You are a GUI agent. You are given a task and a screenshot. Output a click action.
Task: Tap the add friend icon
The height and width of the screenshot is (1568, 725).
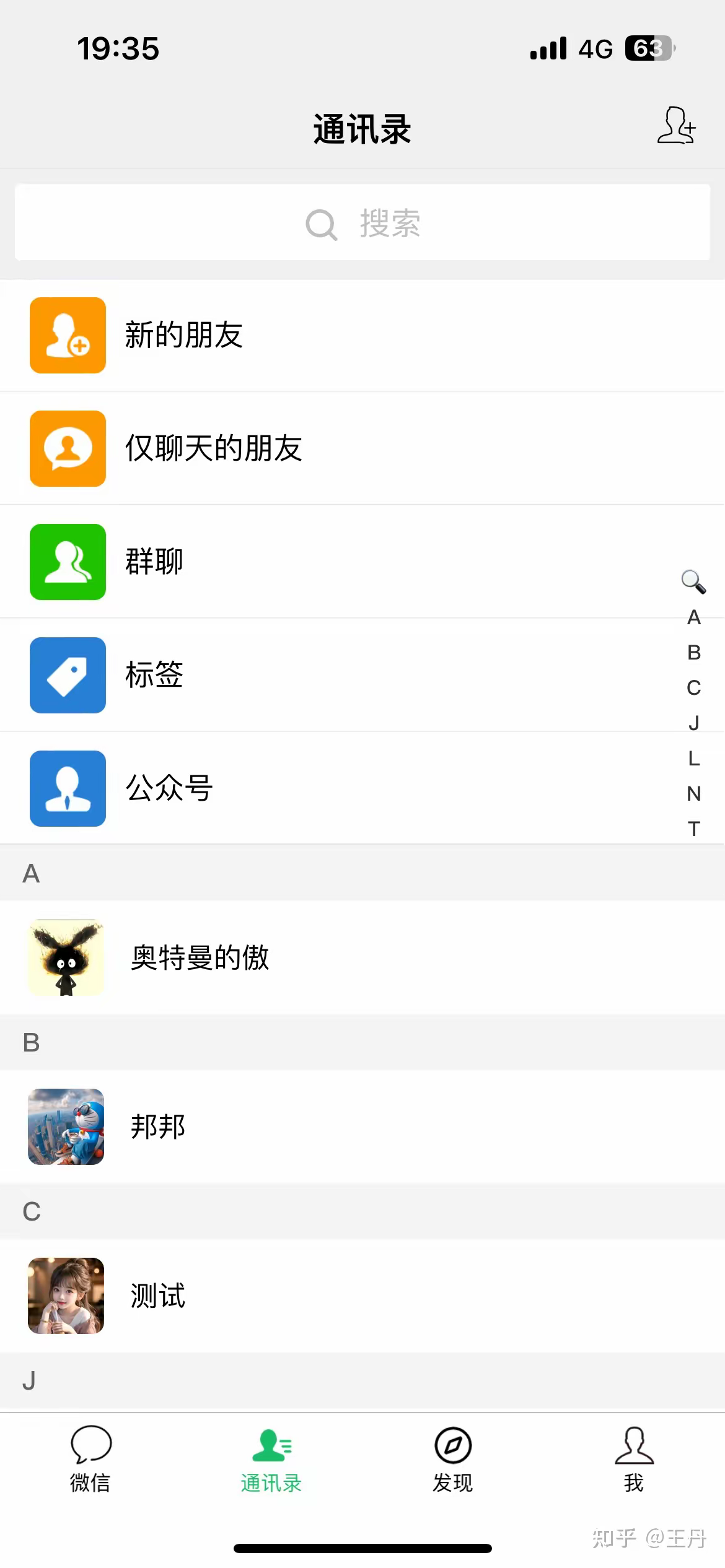[676, 126]
